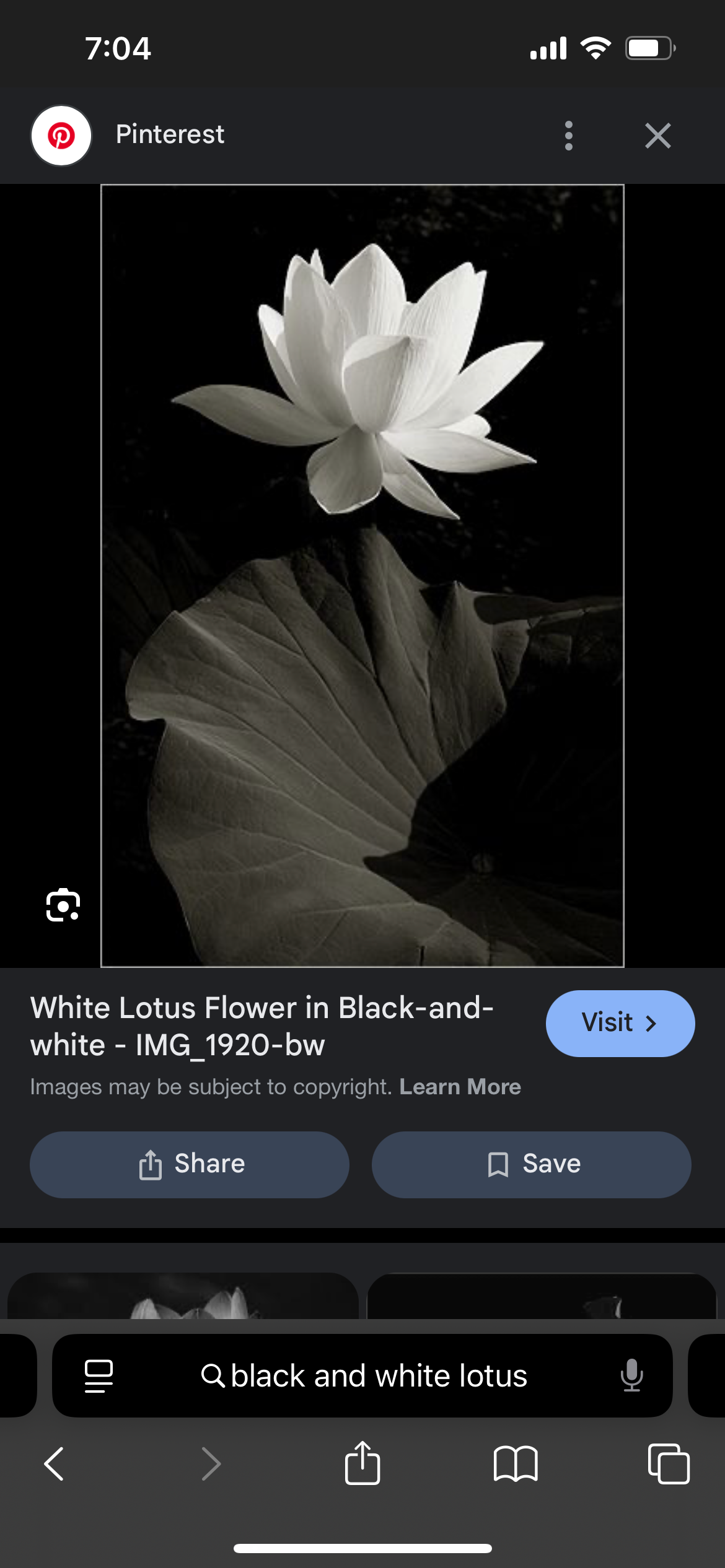Open the Learn More copyright link

[x=460, y=1087]
